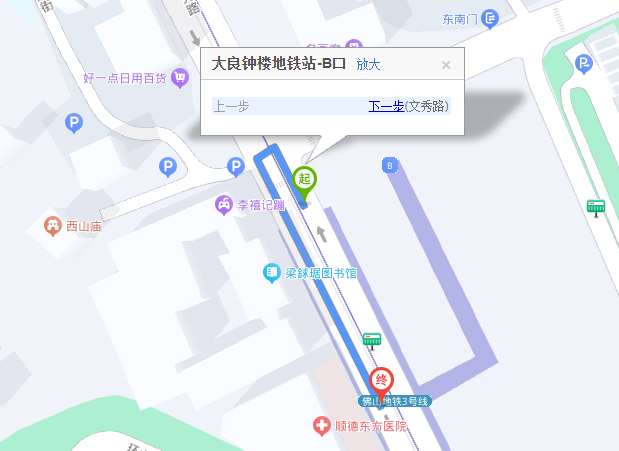Go to next step 下一步
The image size is (619, 451).
click(x=385, y=106)
